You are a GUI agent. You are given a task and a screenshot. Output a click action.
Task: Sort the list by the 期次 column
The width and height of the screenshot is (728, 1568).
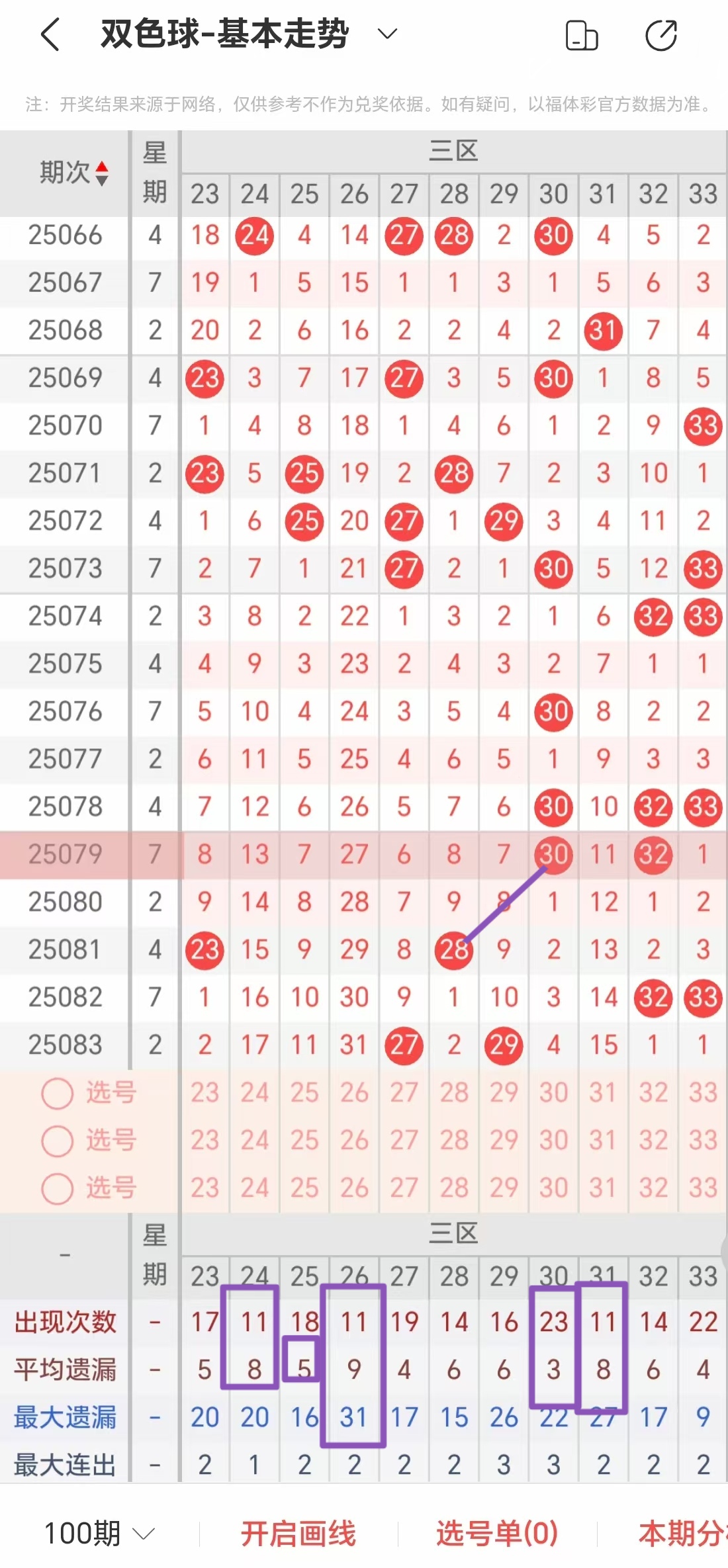pos(73,173)
